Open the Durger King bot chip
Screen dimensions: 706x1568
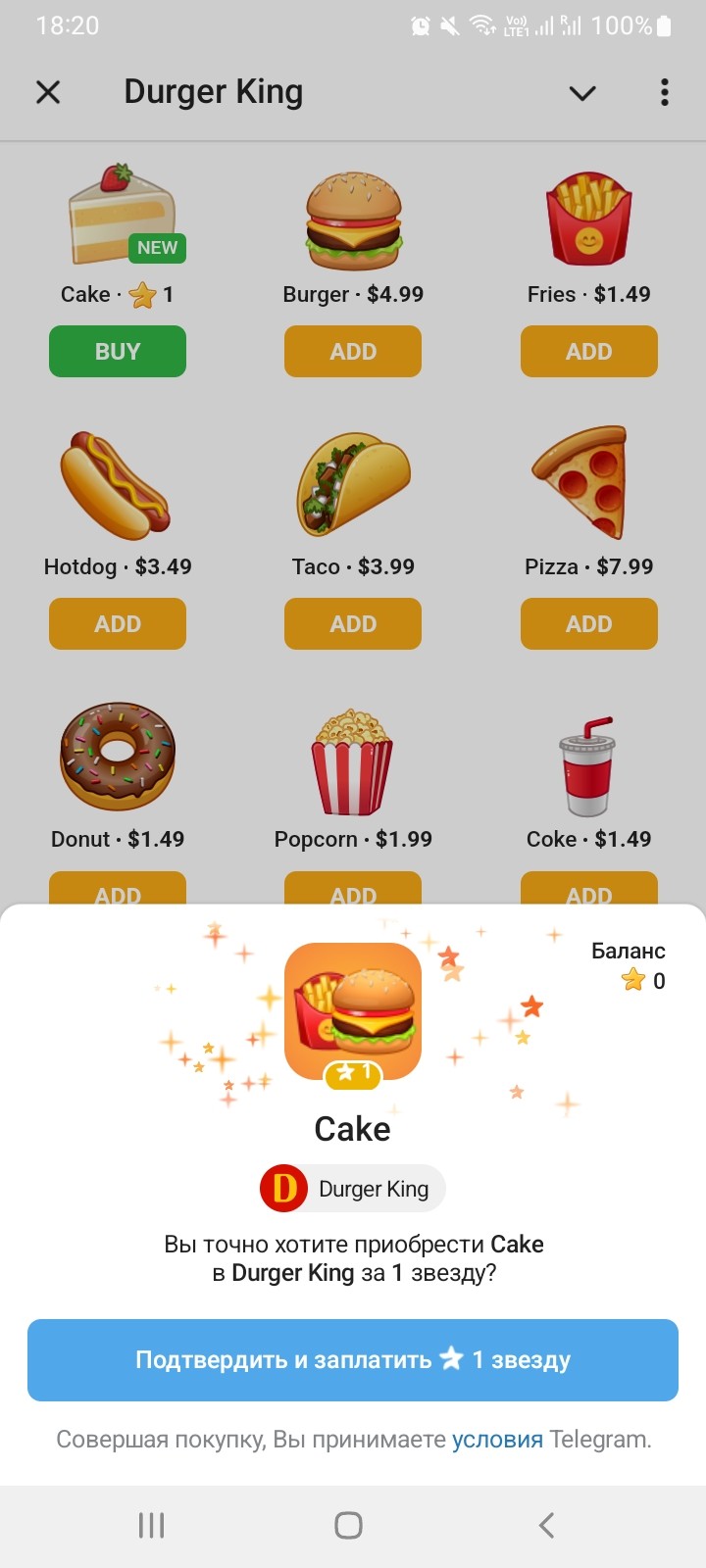[353, 1189]
